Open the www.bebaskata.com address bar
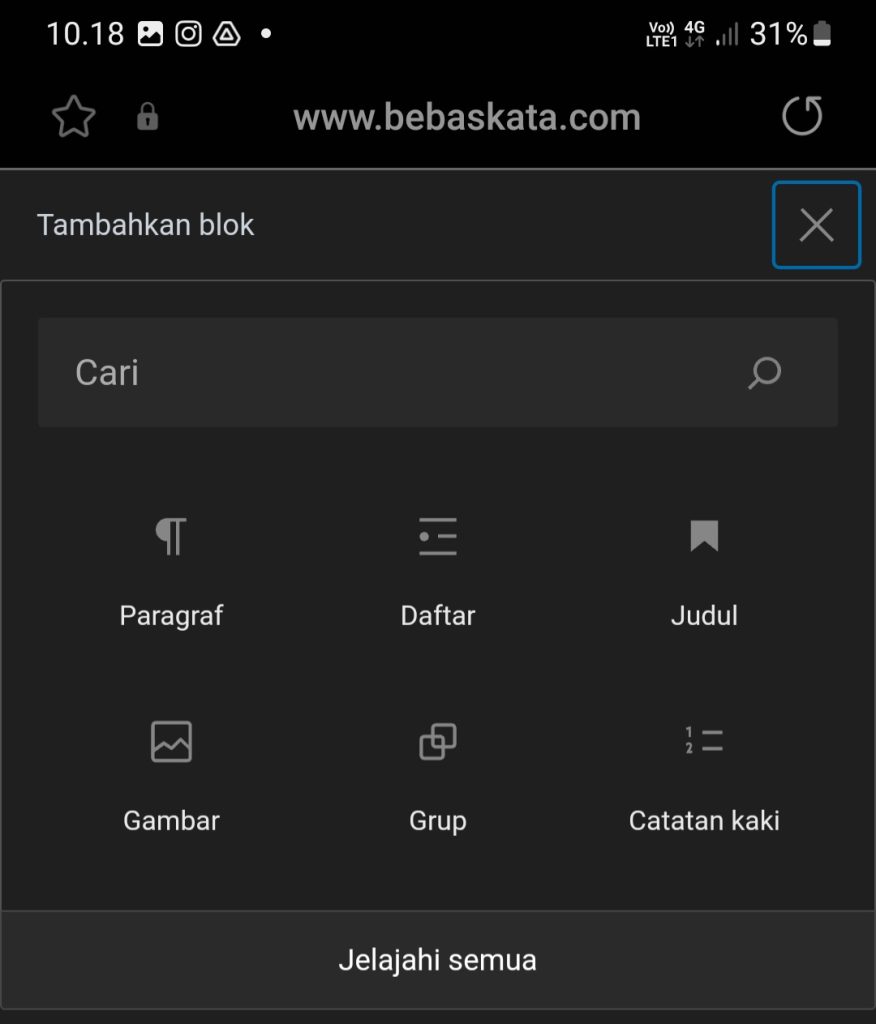Image resolution: width=876 pixels, height=1024 pixels. tap(466, 118)
